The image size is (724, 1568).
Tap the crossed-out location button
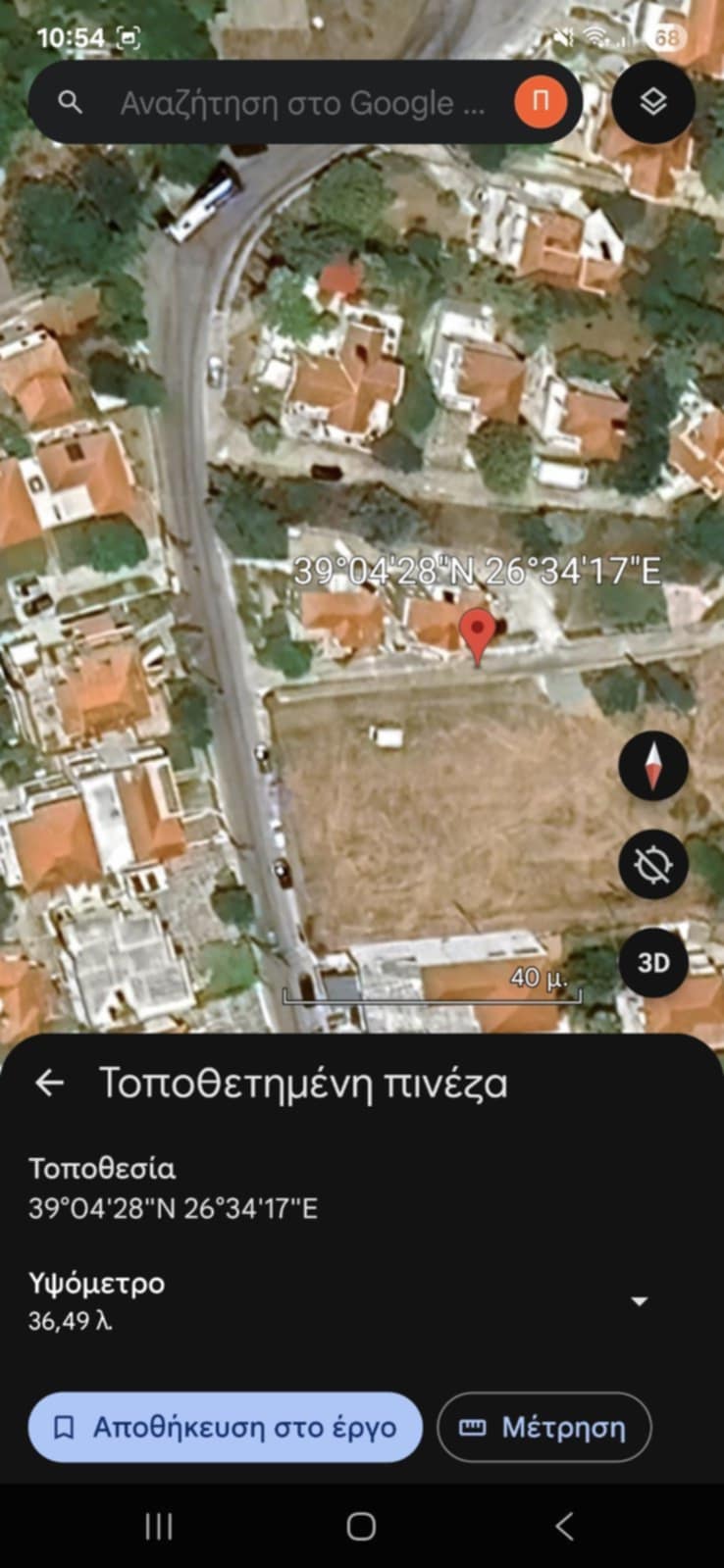(x=653, y=864)
